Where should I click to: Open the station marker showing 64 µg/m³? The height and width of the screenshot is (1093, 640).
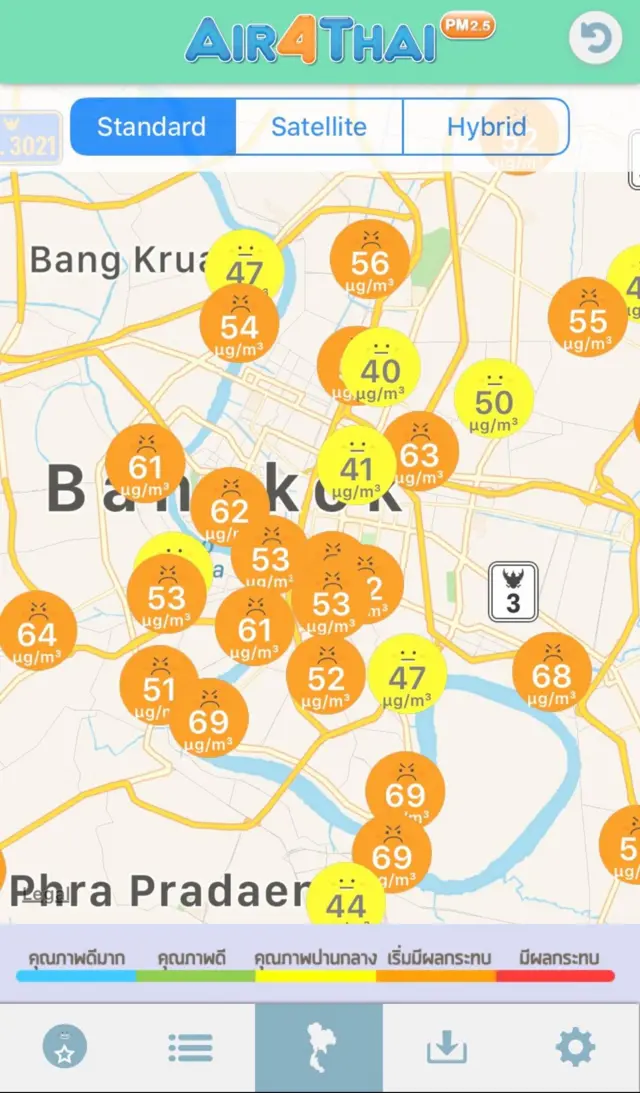(x=36, y=632)
